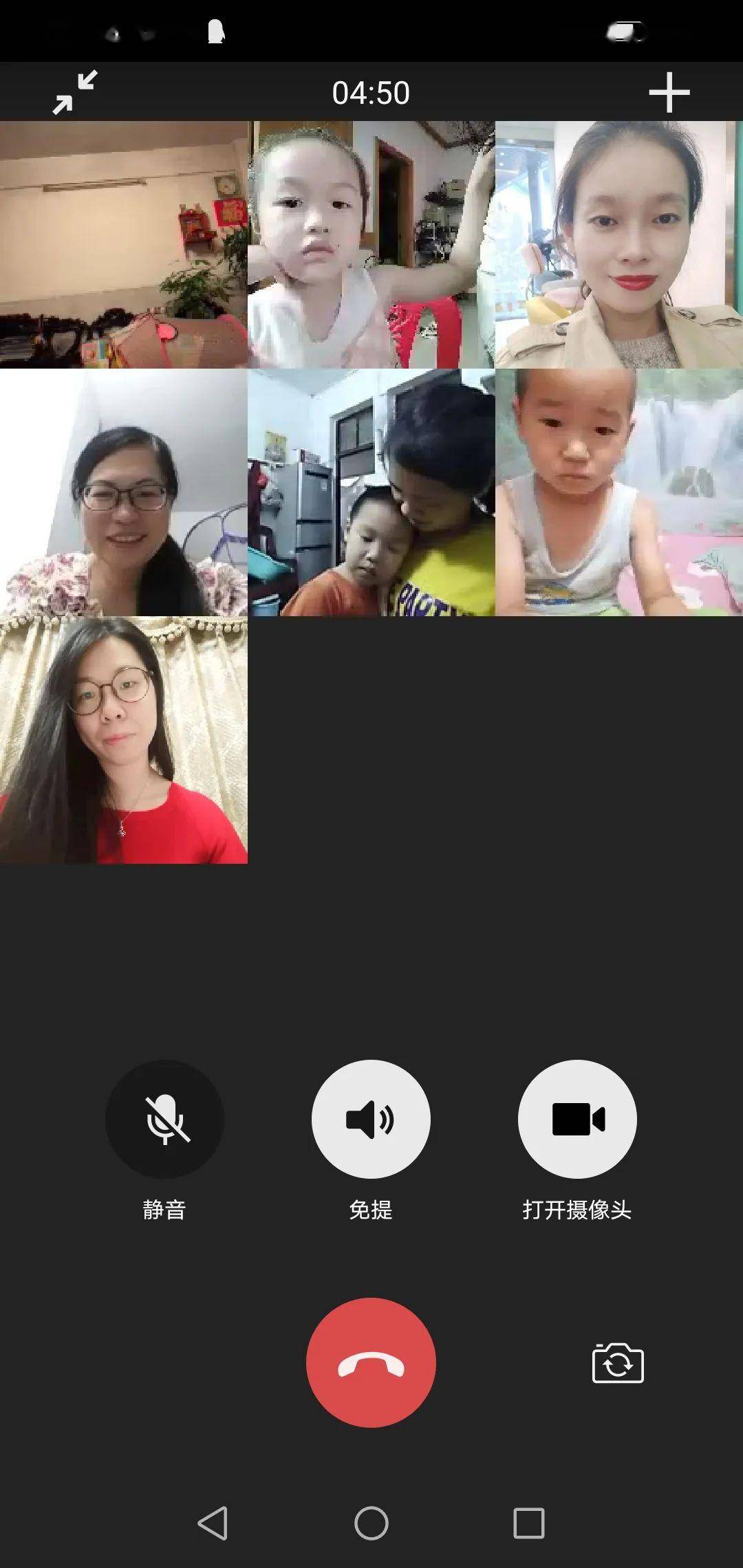Enlarge the woman in red shirt's video

coord(124,740)
